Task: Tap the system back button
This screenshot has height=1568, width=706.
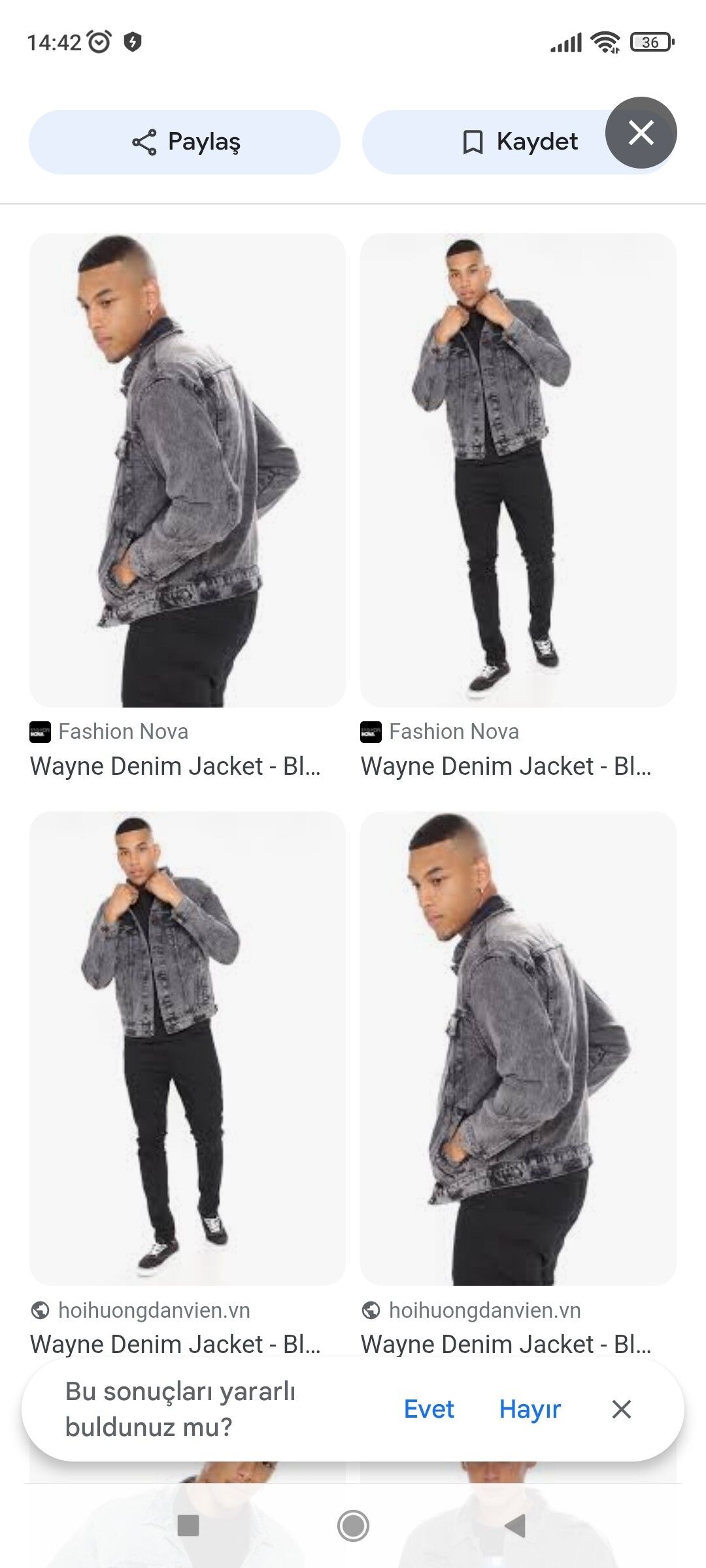Action: 515,1526
